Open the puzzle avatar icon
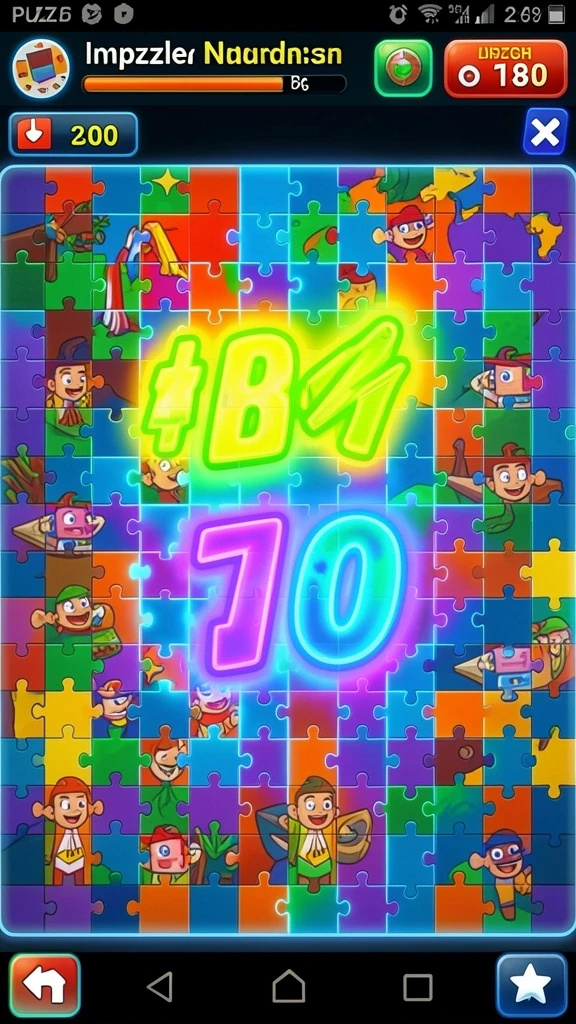Screen dimensions: 576x1024 41,69
